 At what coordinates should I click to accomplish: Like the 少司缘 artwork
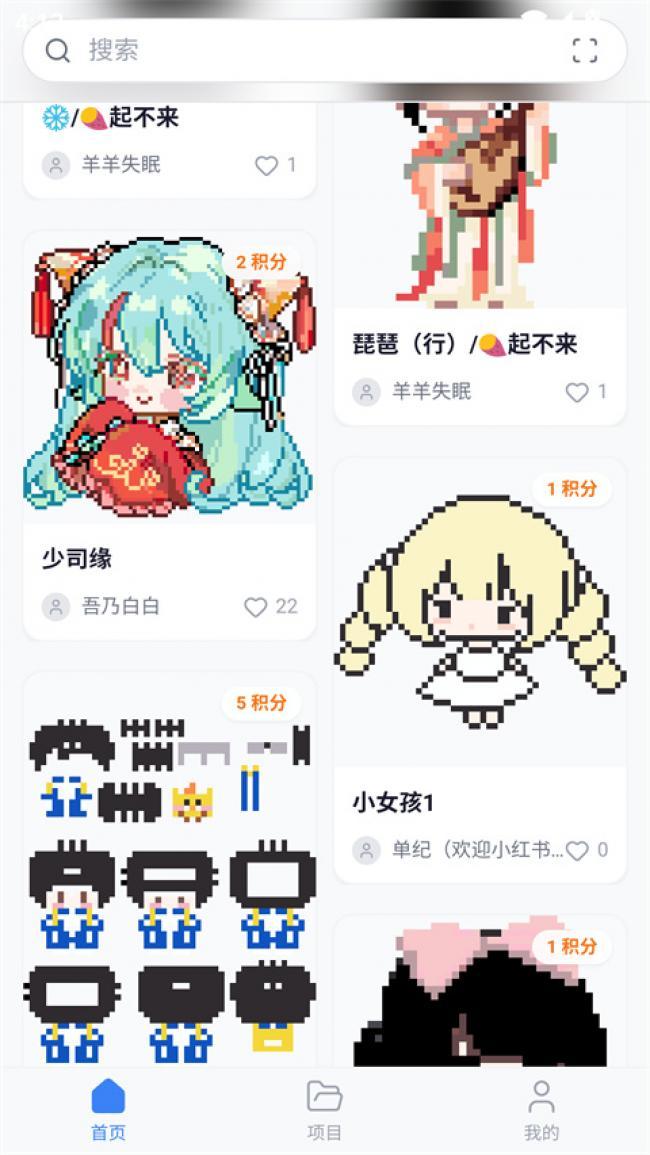[x=257, y=607]
